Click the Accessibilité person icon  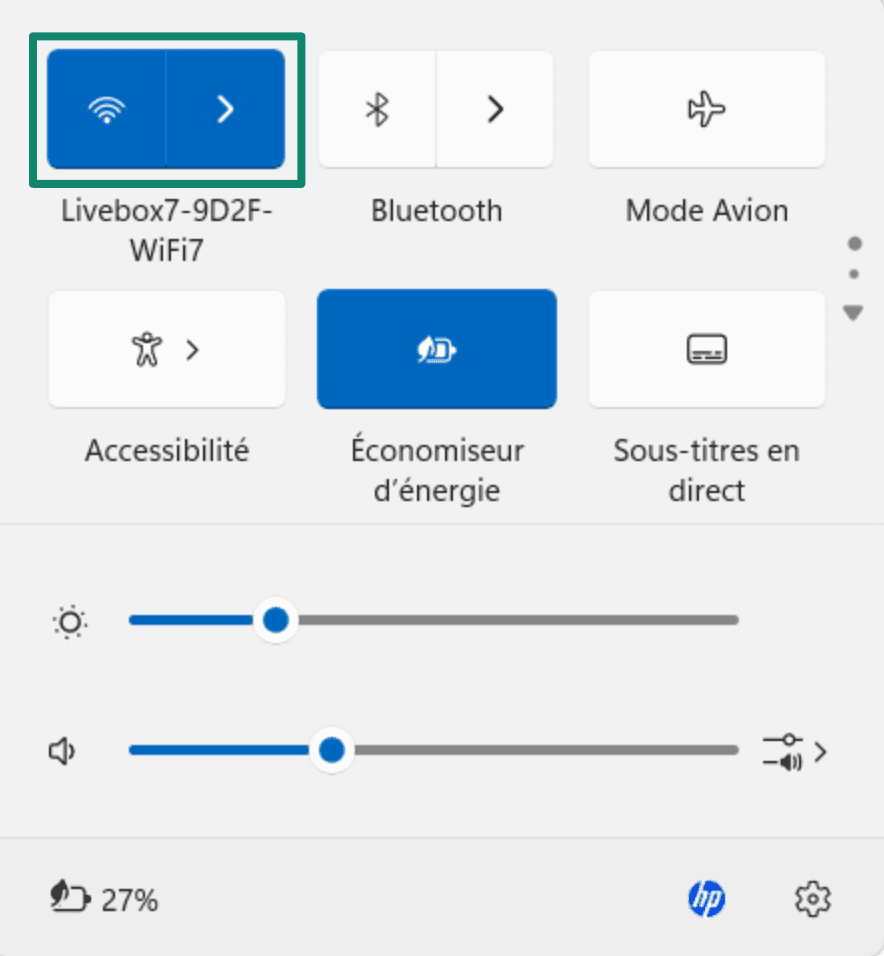pos(148,348)
